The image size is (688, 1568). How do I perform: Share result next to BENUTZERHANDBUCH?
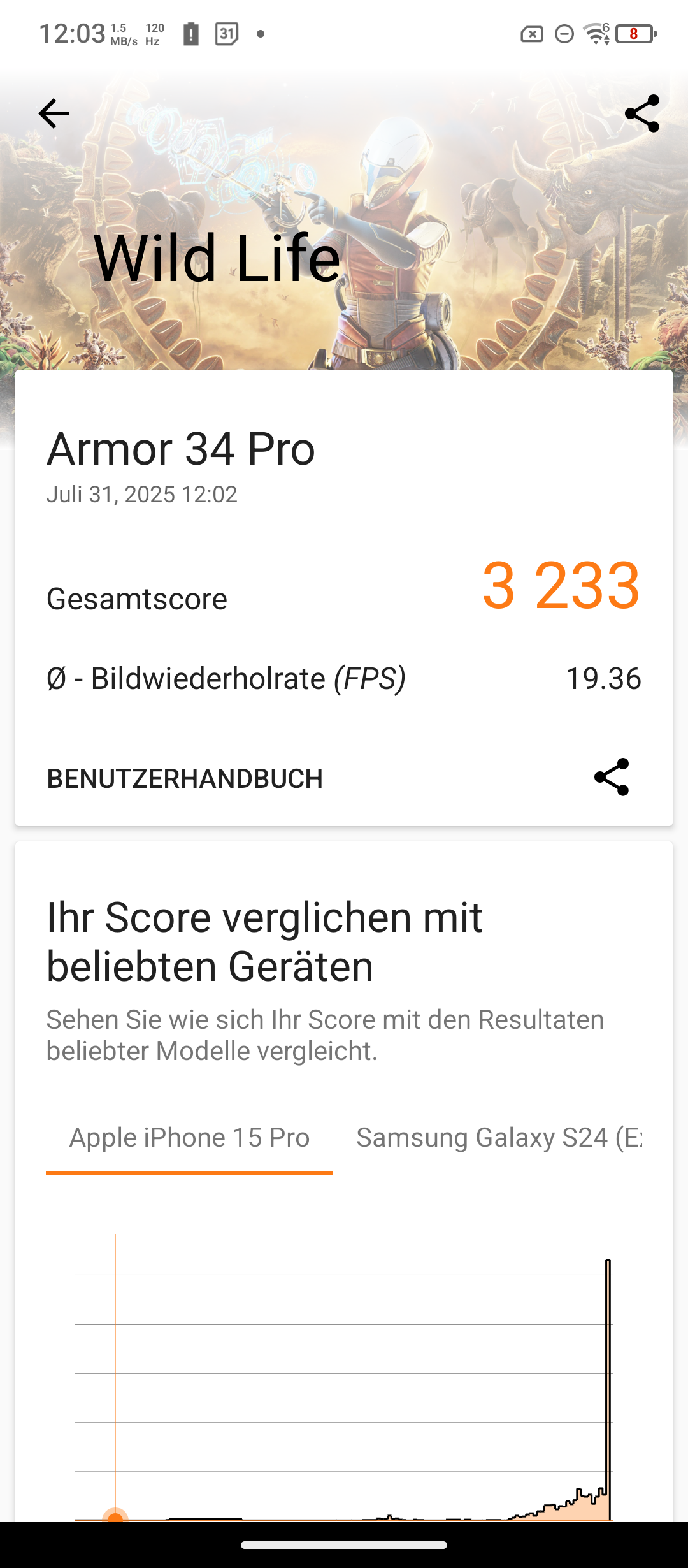612,777
